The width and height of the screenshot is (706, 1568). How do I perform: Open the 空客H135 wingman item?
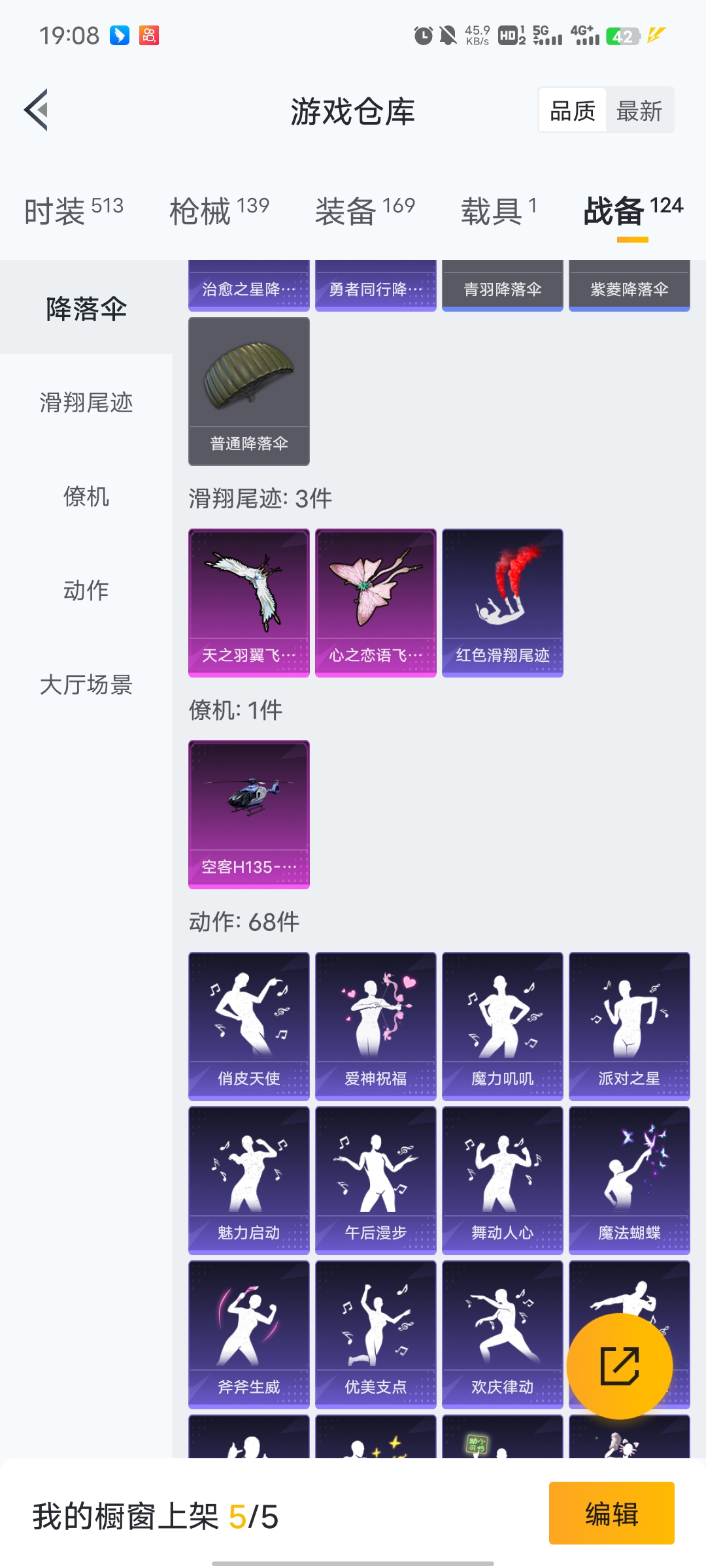pyautogui.click(x=249, y=814)
